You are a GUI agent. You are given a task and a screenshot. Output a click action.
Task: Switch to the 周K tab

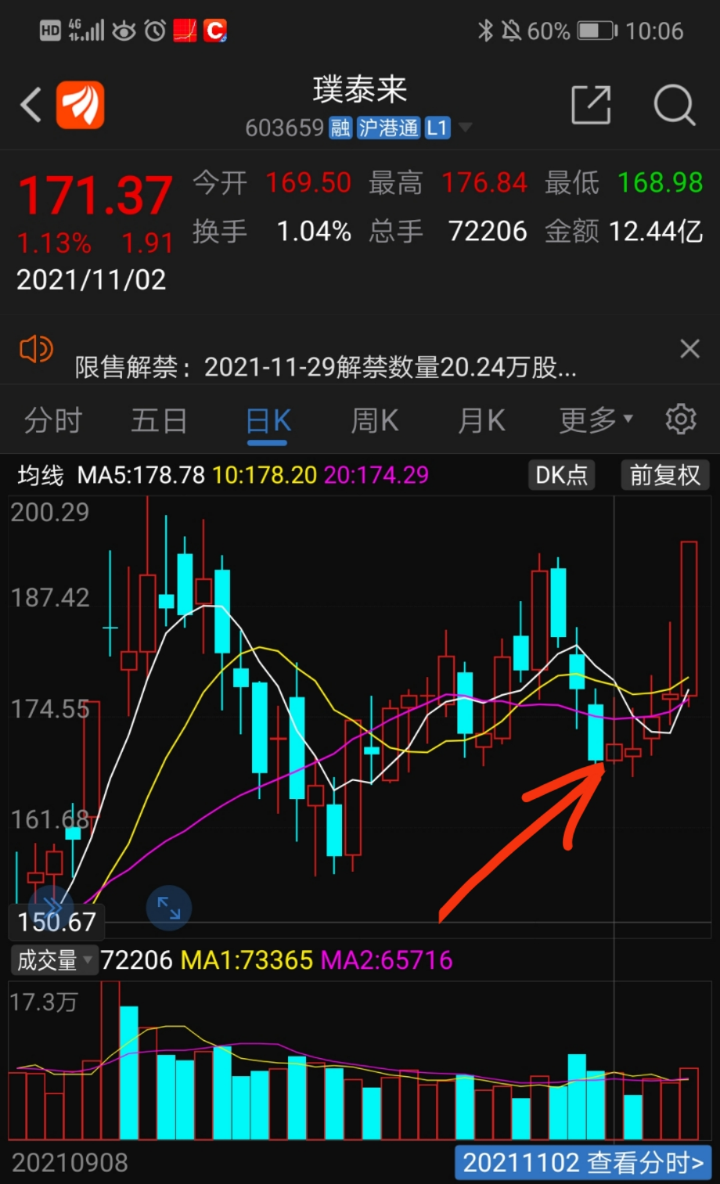375,421
